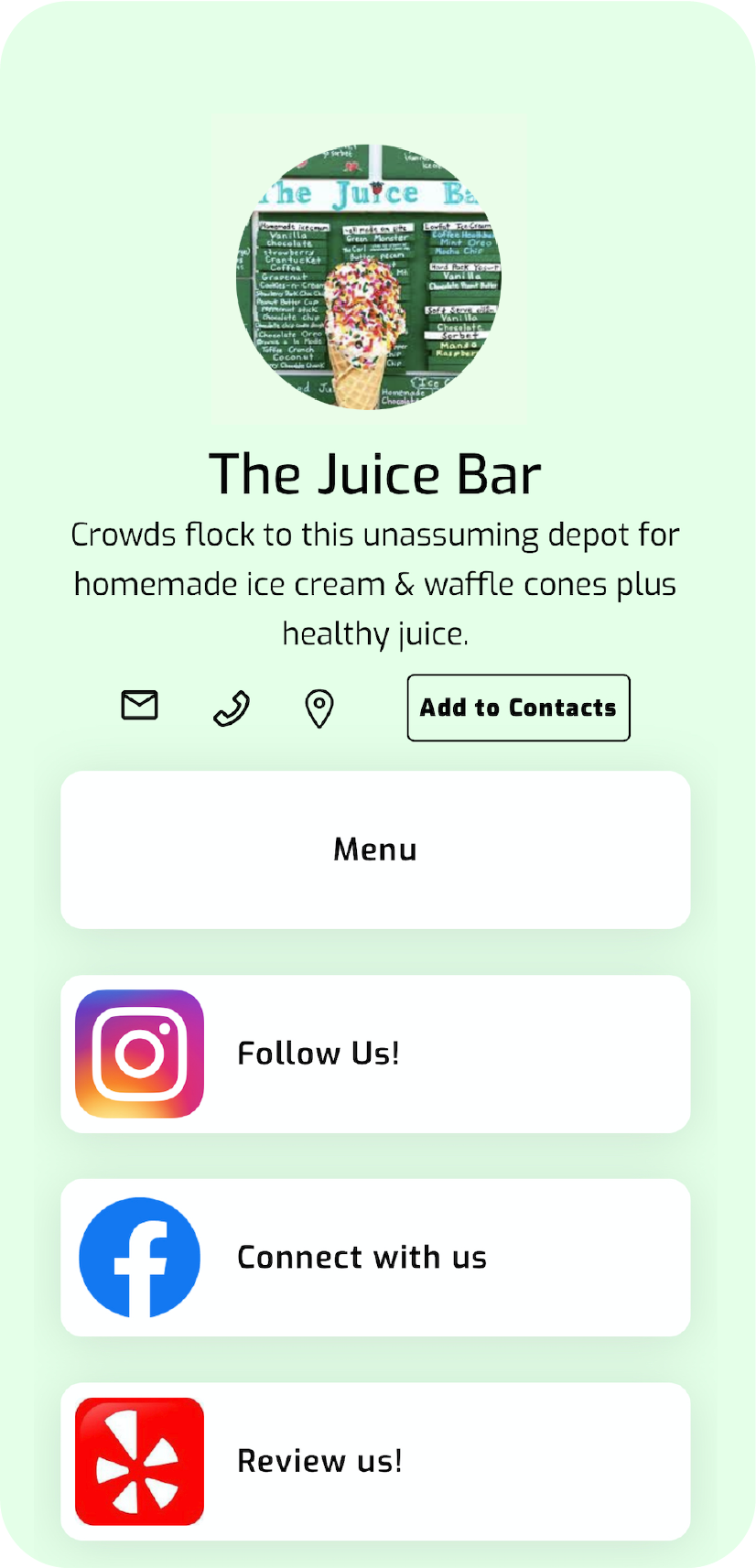Tap the Yelp Review us! card
Image resolution: width=756 pixels, height=1568 pixels.
[x=375, y=1461]
